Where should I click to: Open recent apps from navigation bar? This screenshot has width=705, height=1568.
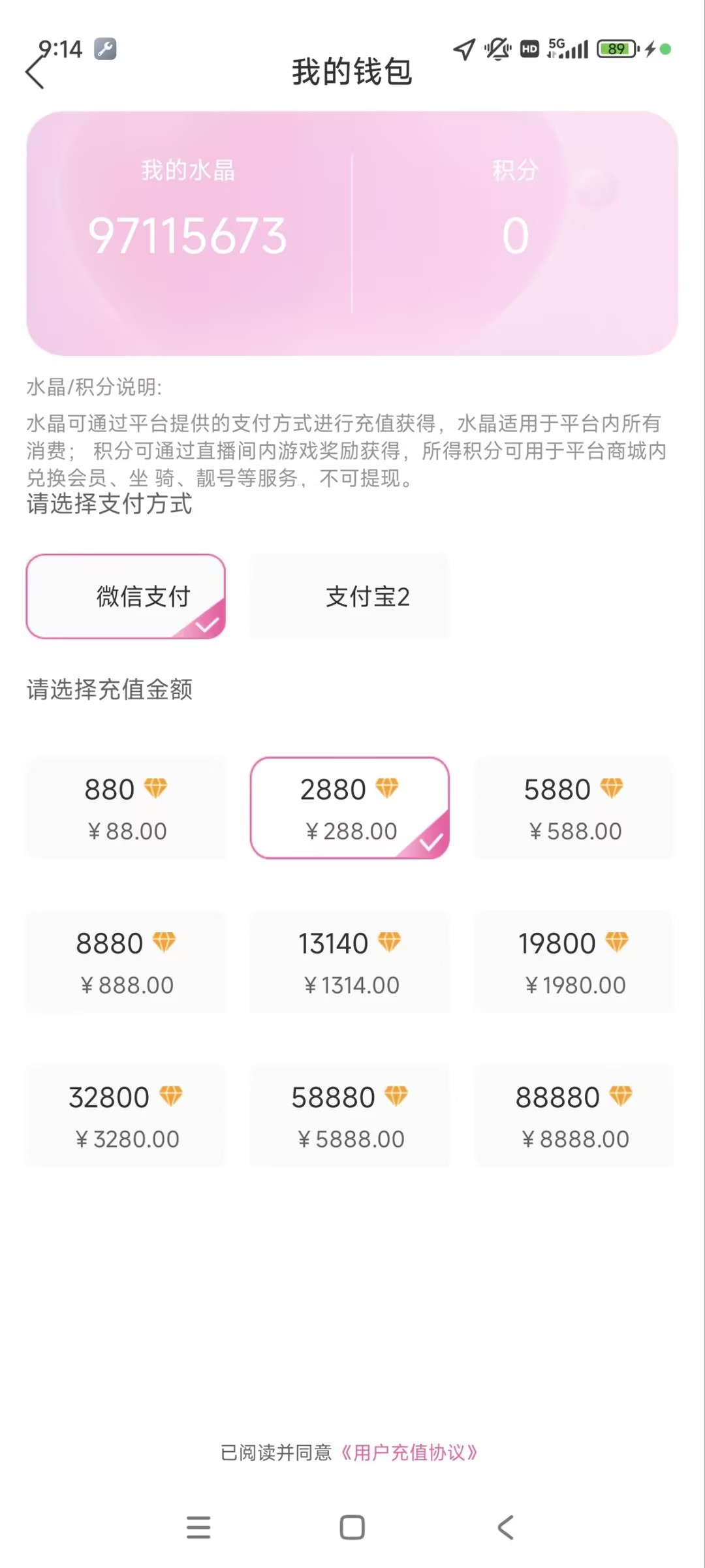198,1528
